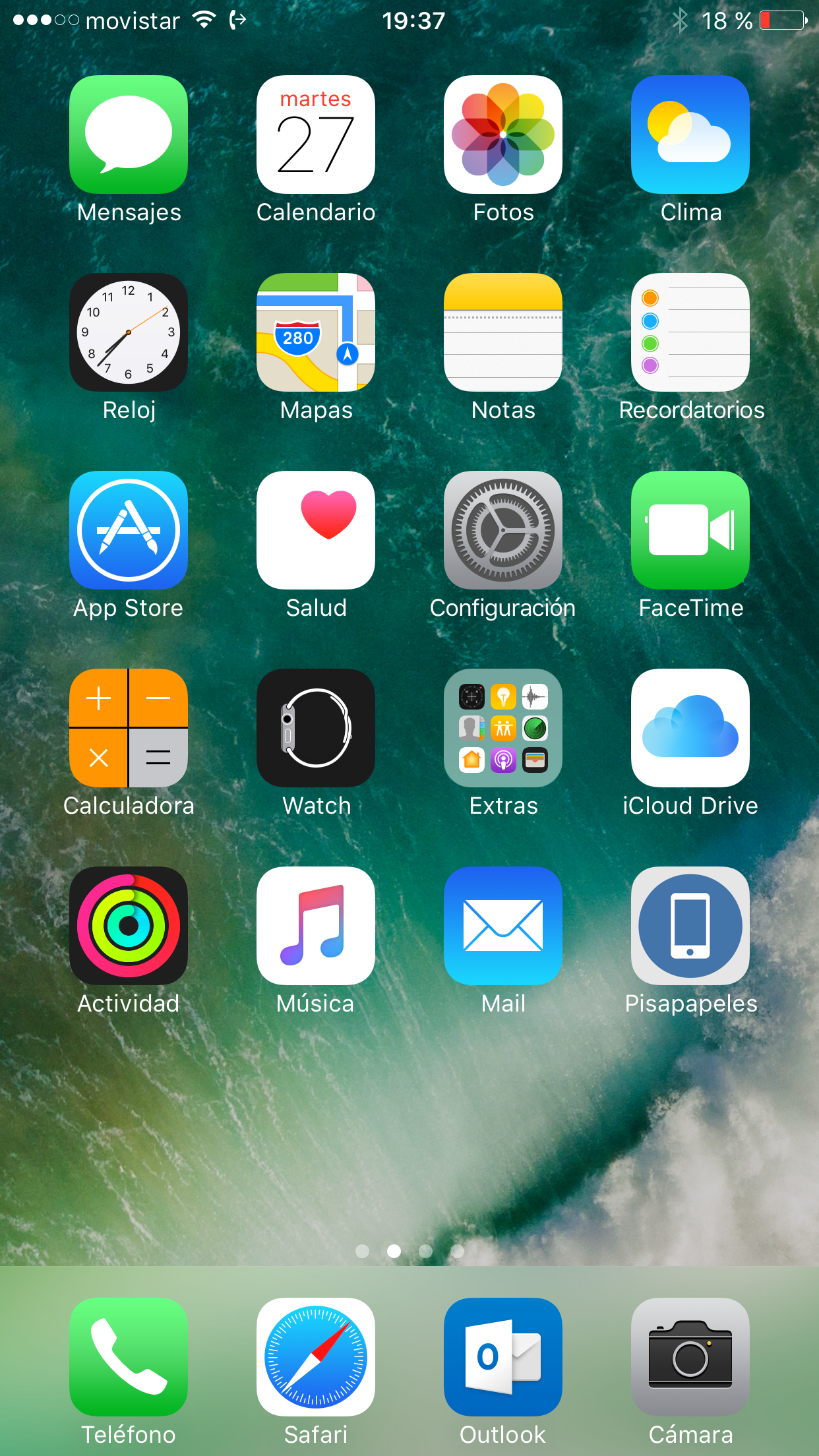
Task: Start FaceTime
Action: pyautogui.click(x=690, y=530)
